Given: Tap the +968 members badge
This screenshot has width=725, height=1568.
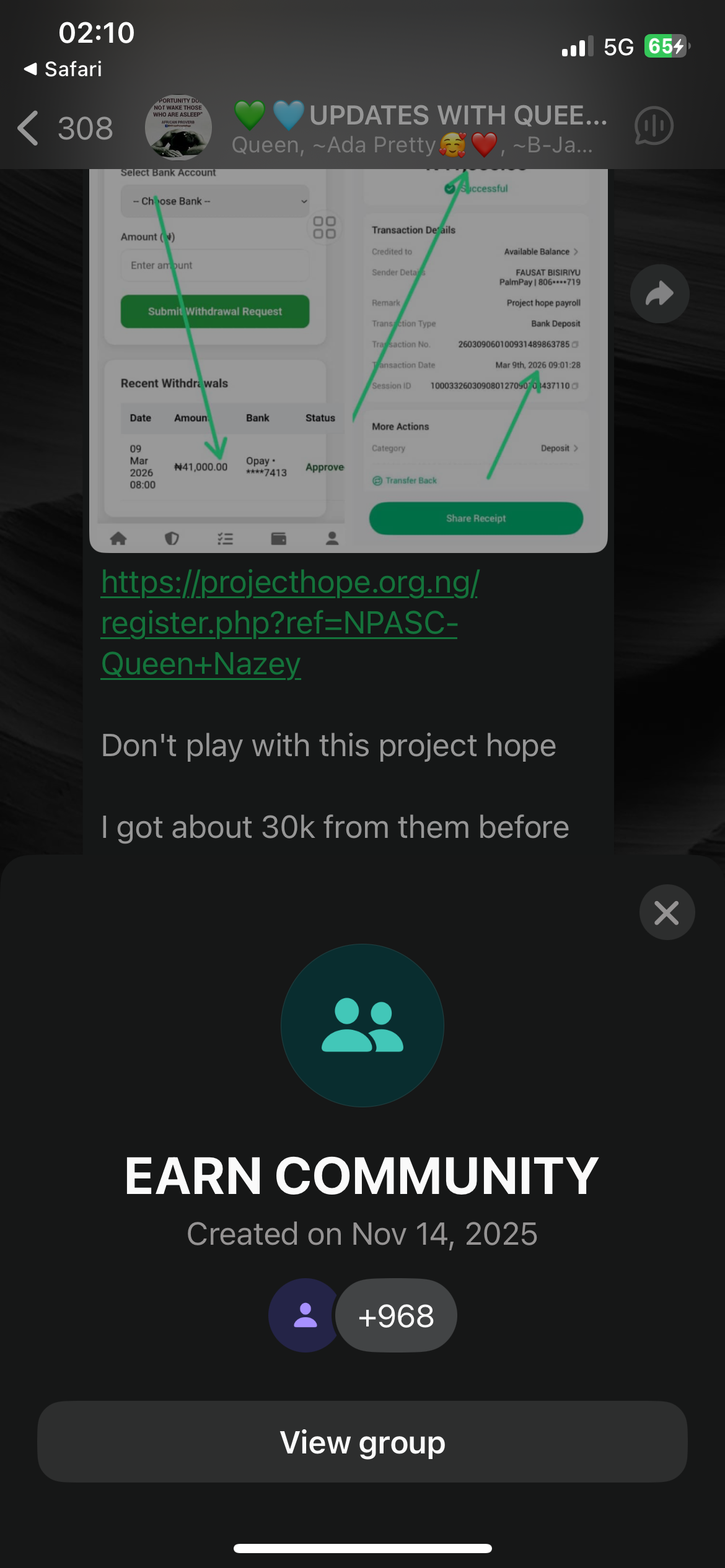Looking at the screenshot, I should [396, 1315].
